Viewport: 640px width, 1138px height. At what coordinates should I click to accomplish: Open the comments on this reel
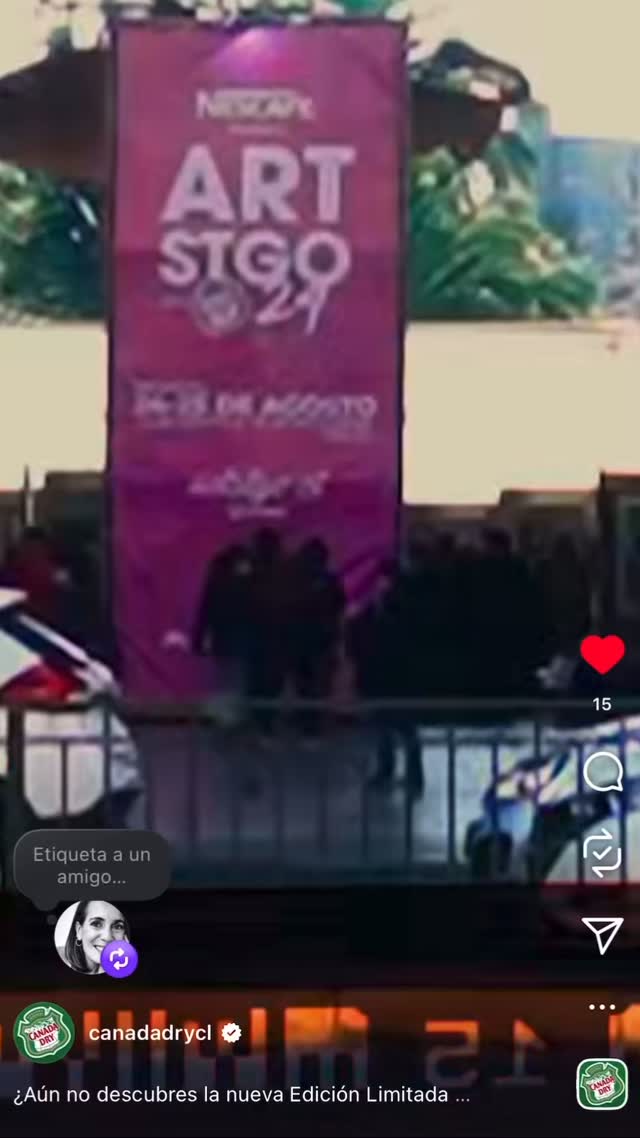(602, 772)
